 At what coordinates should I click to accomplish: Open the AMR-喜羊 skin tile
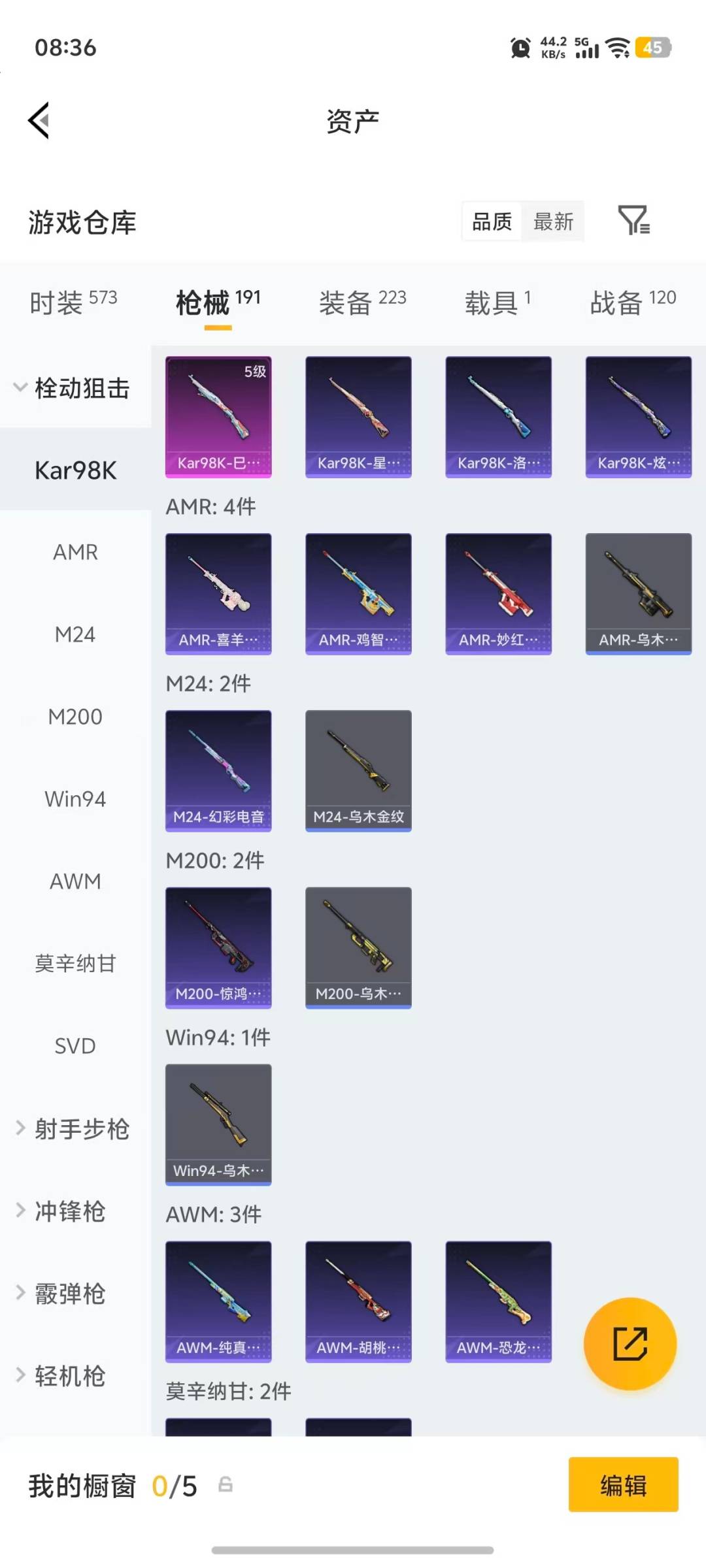(x=218, y=594)
